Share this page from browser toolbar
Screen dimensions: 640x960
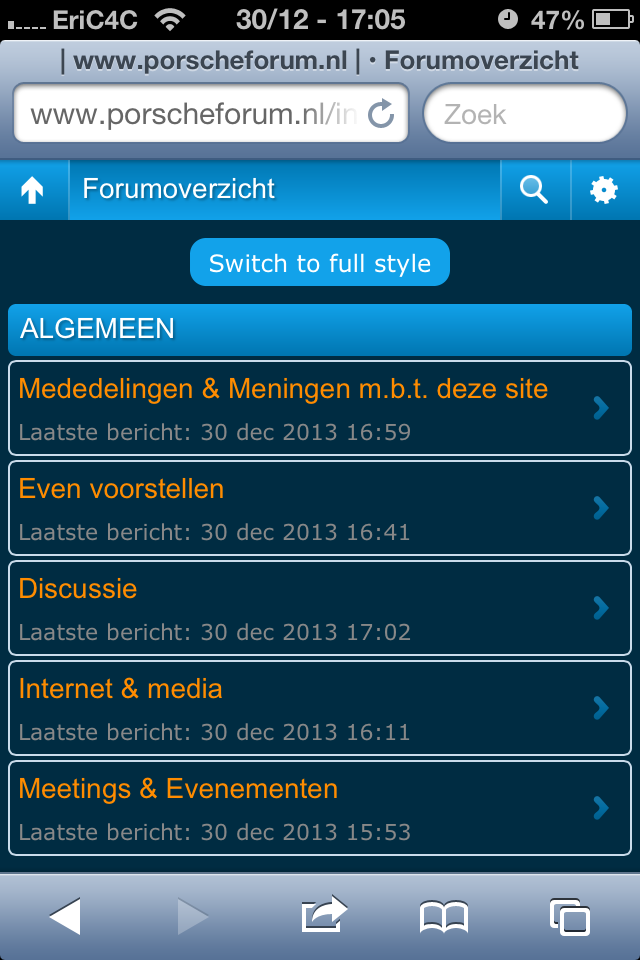(323, 914)
